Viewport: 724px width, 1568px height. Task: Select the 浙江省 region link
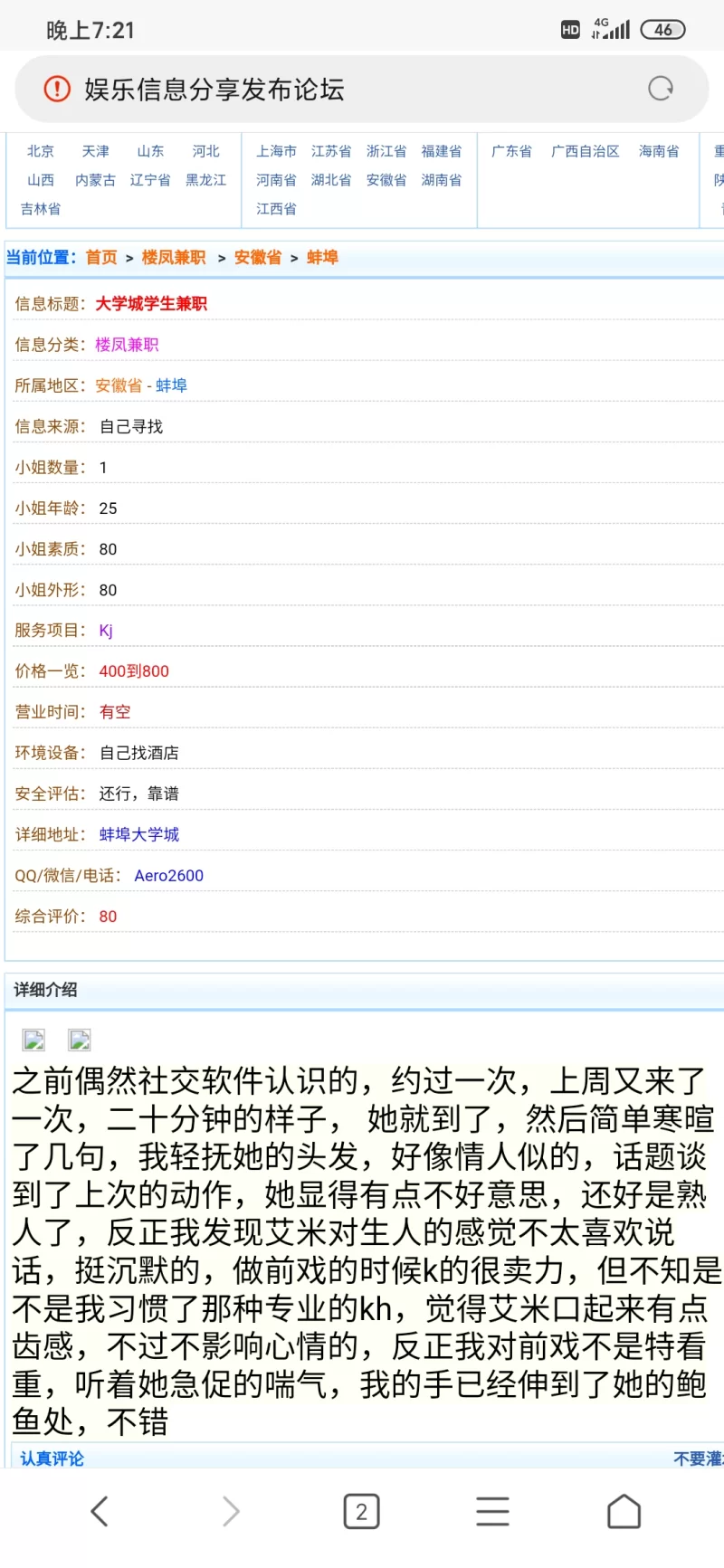coord(386,151)
